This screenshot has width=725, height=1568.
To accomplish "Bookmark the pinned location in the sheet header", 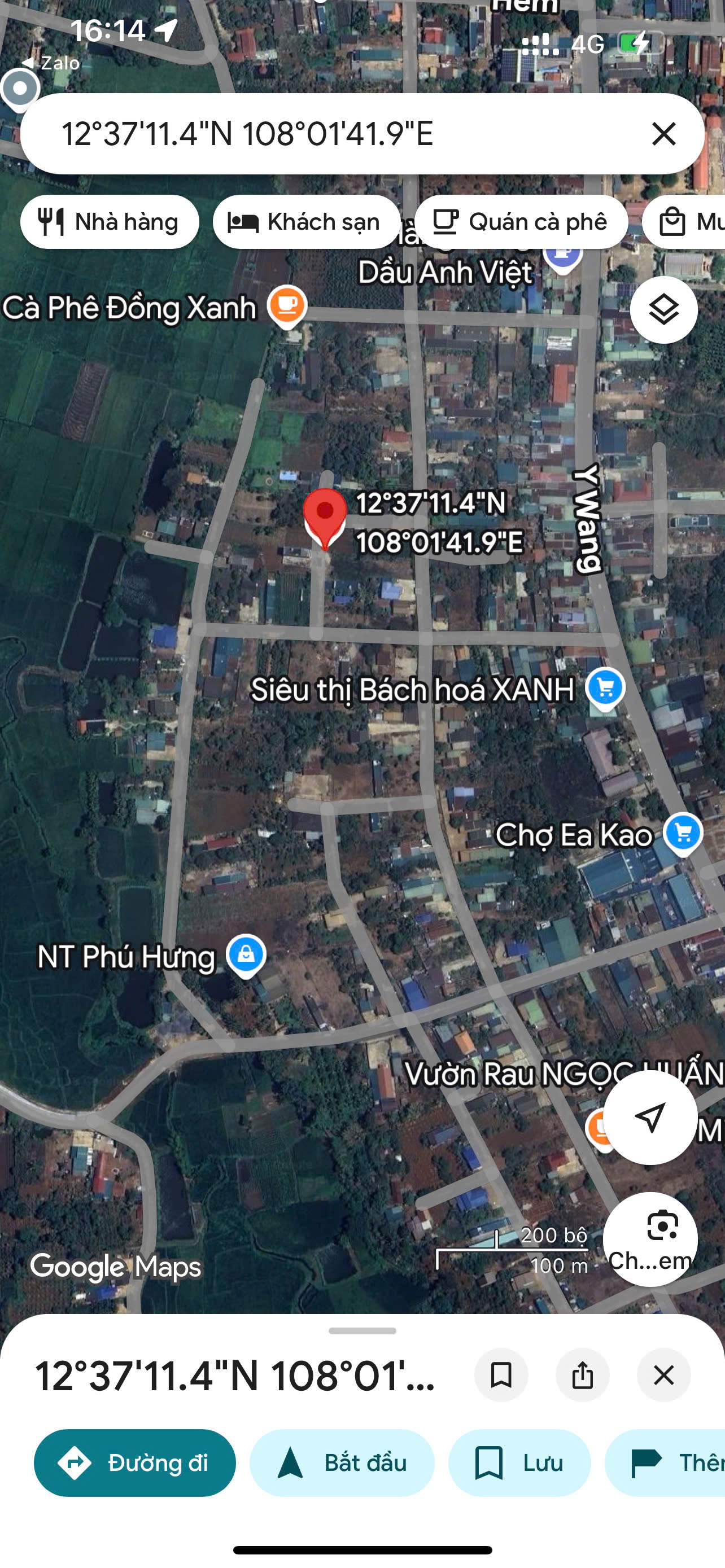I will 501,1375.
